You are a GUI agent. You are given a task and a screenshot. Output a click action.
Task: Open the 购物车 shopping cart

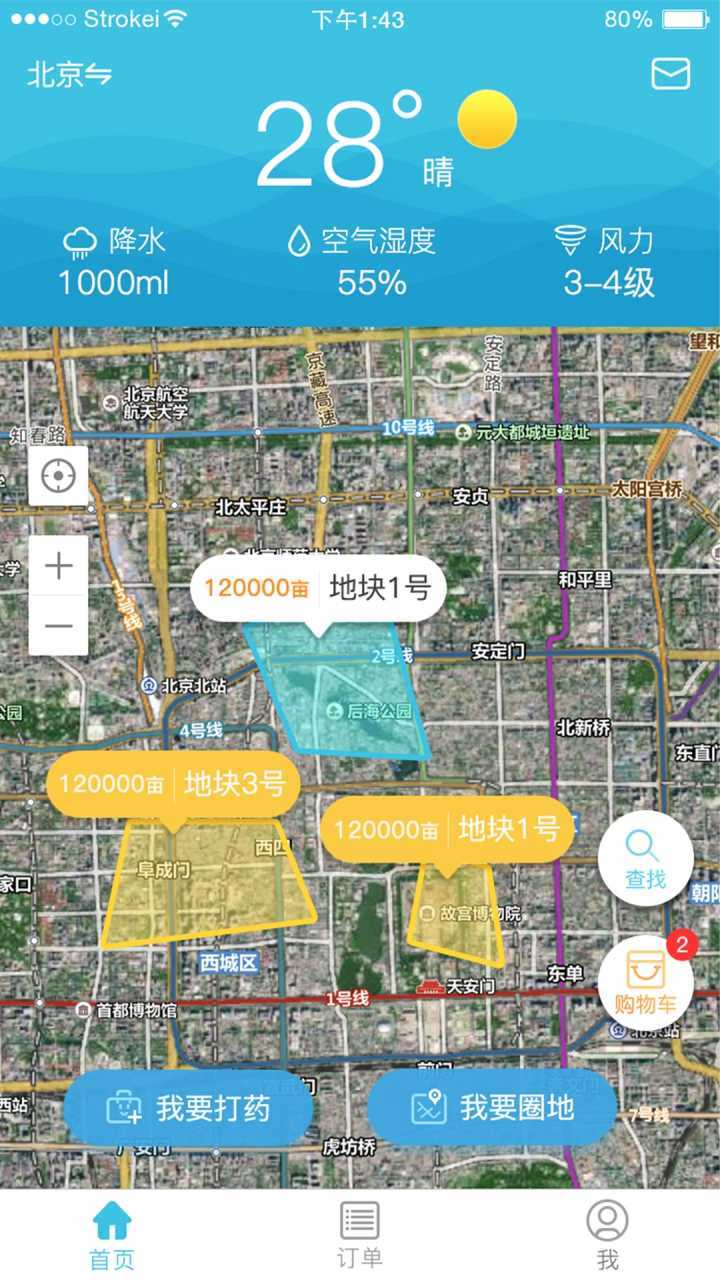click(645, 982)
